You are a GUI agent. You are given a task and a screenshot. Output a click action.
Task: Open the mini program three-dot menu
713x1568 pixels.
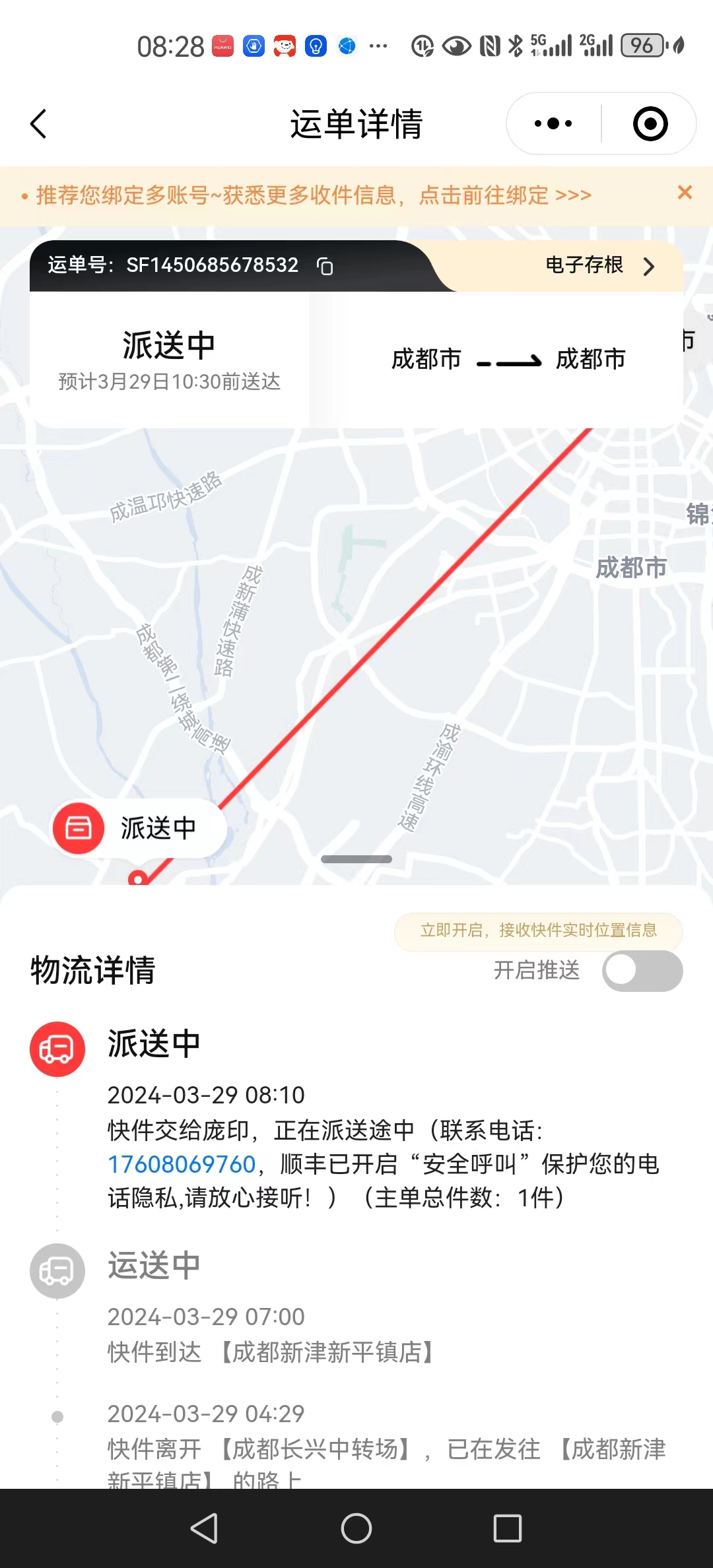click(553, 124)
